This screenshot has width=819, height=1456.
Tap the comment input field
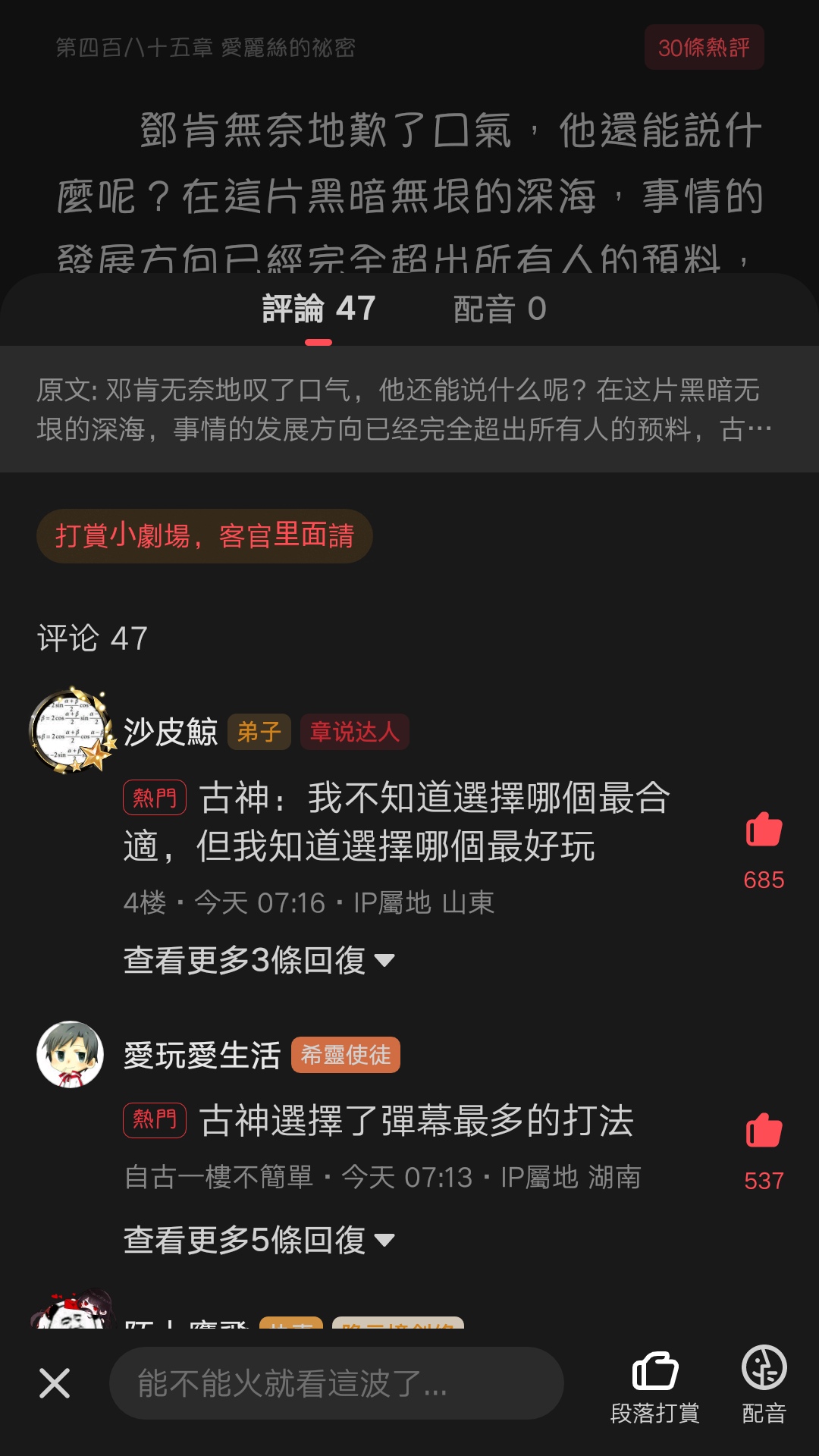pos(336,1383)
